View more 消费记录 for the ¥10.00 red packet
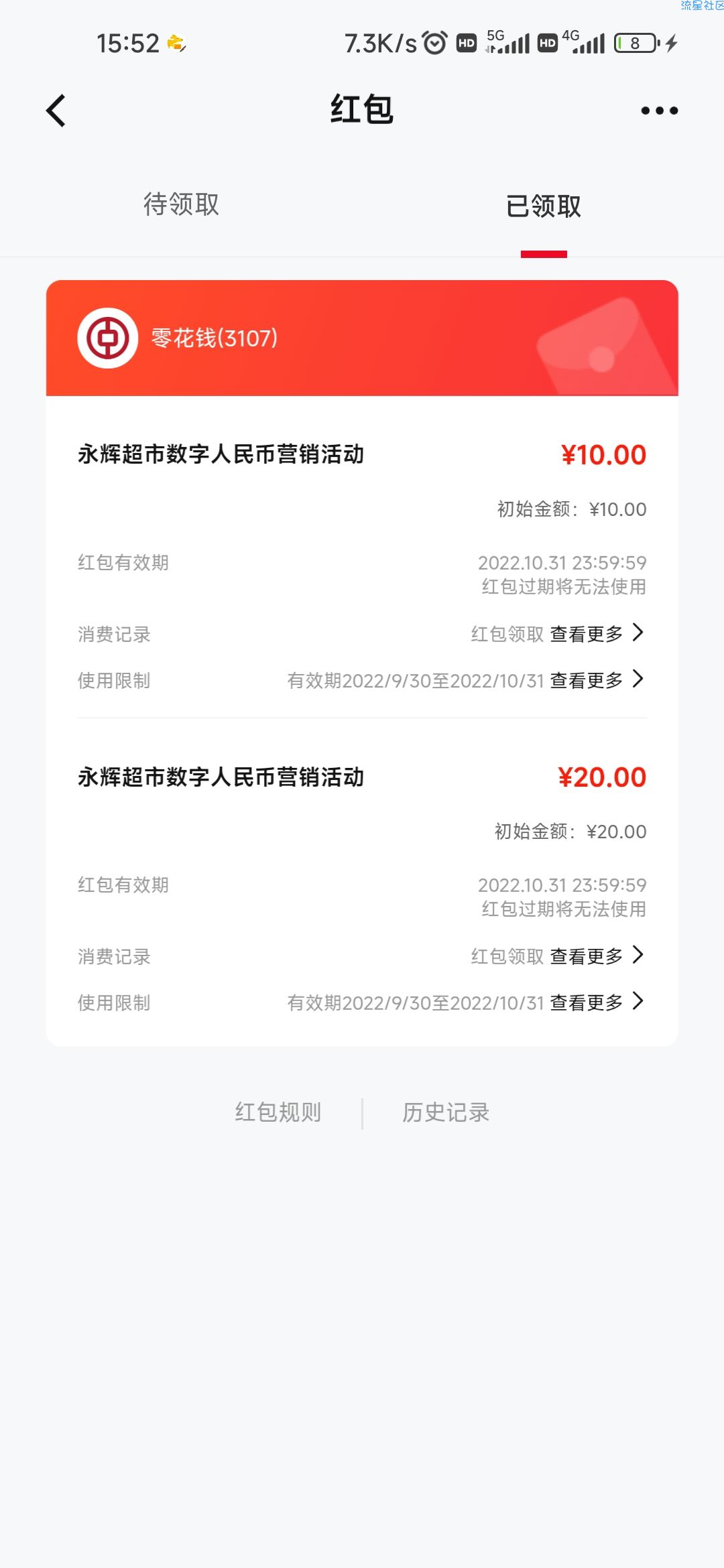 coord(597,633)
